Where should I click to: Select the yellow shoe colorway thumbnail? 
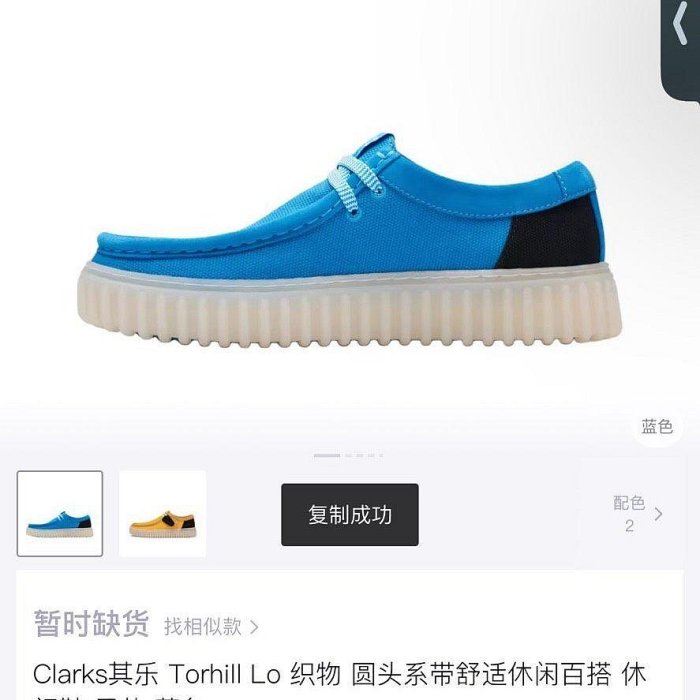pyautogui.click(x=162, y=514)
